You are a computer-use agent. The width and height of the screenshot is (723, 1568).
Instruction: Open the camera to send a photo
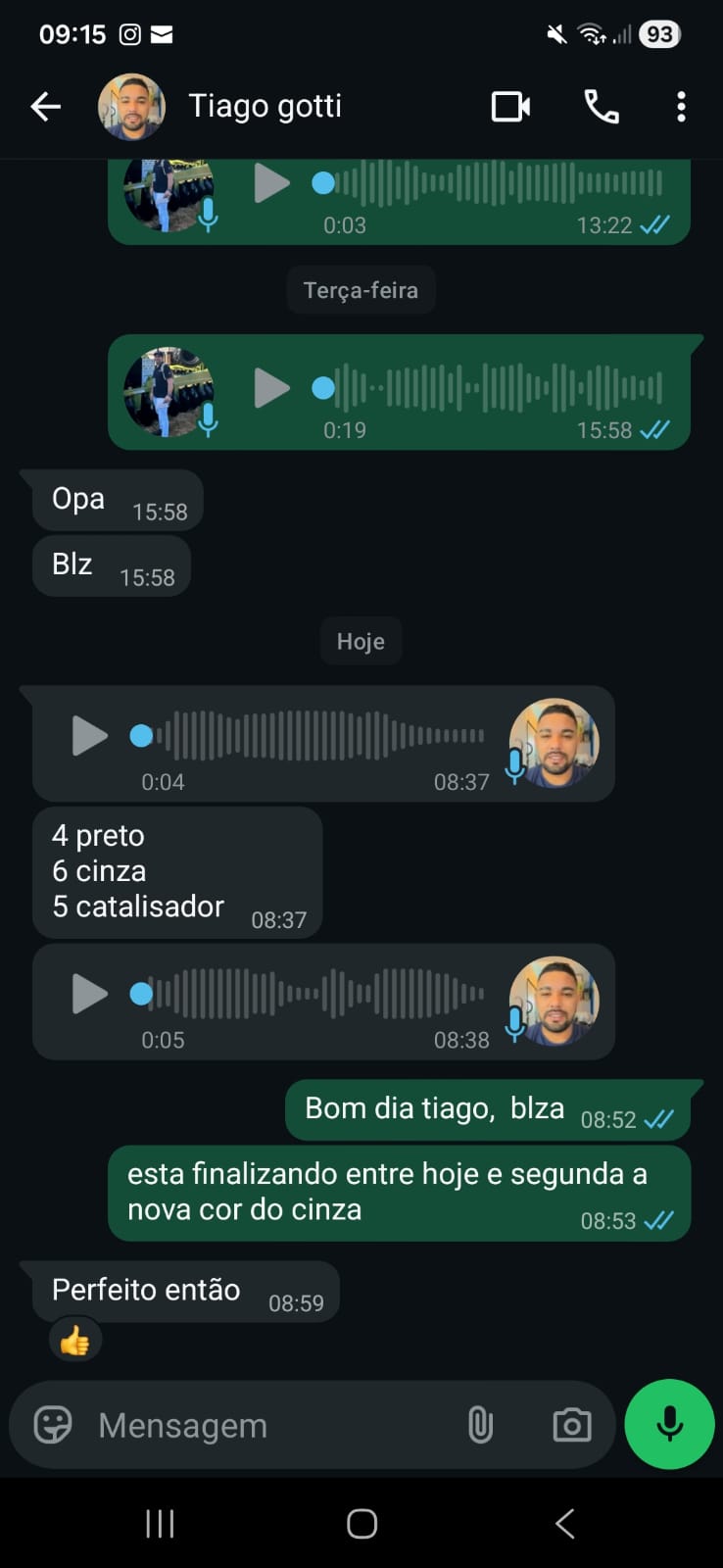[572, 1425]
